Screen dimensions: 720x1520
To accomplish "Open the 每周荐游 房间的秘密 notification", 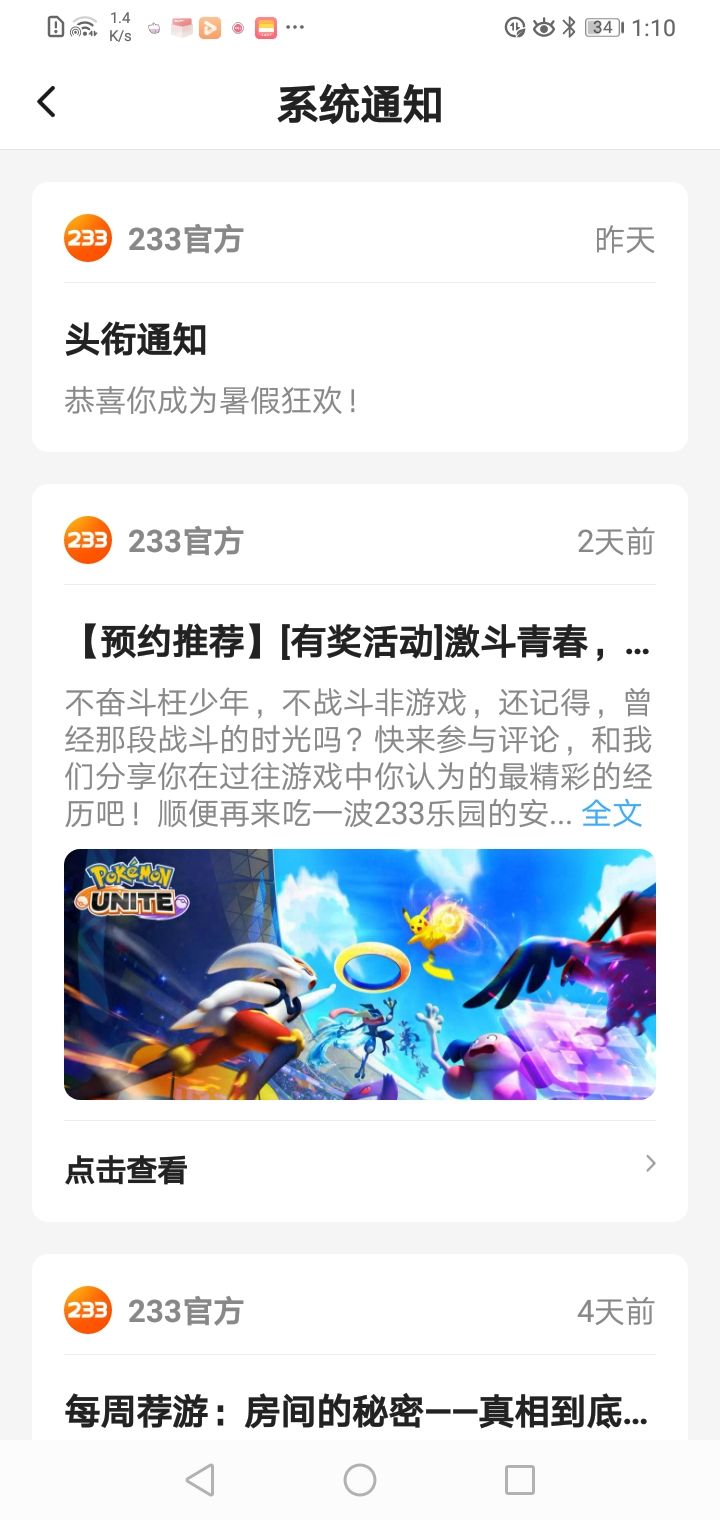I will coord(357,1413).
